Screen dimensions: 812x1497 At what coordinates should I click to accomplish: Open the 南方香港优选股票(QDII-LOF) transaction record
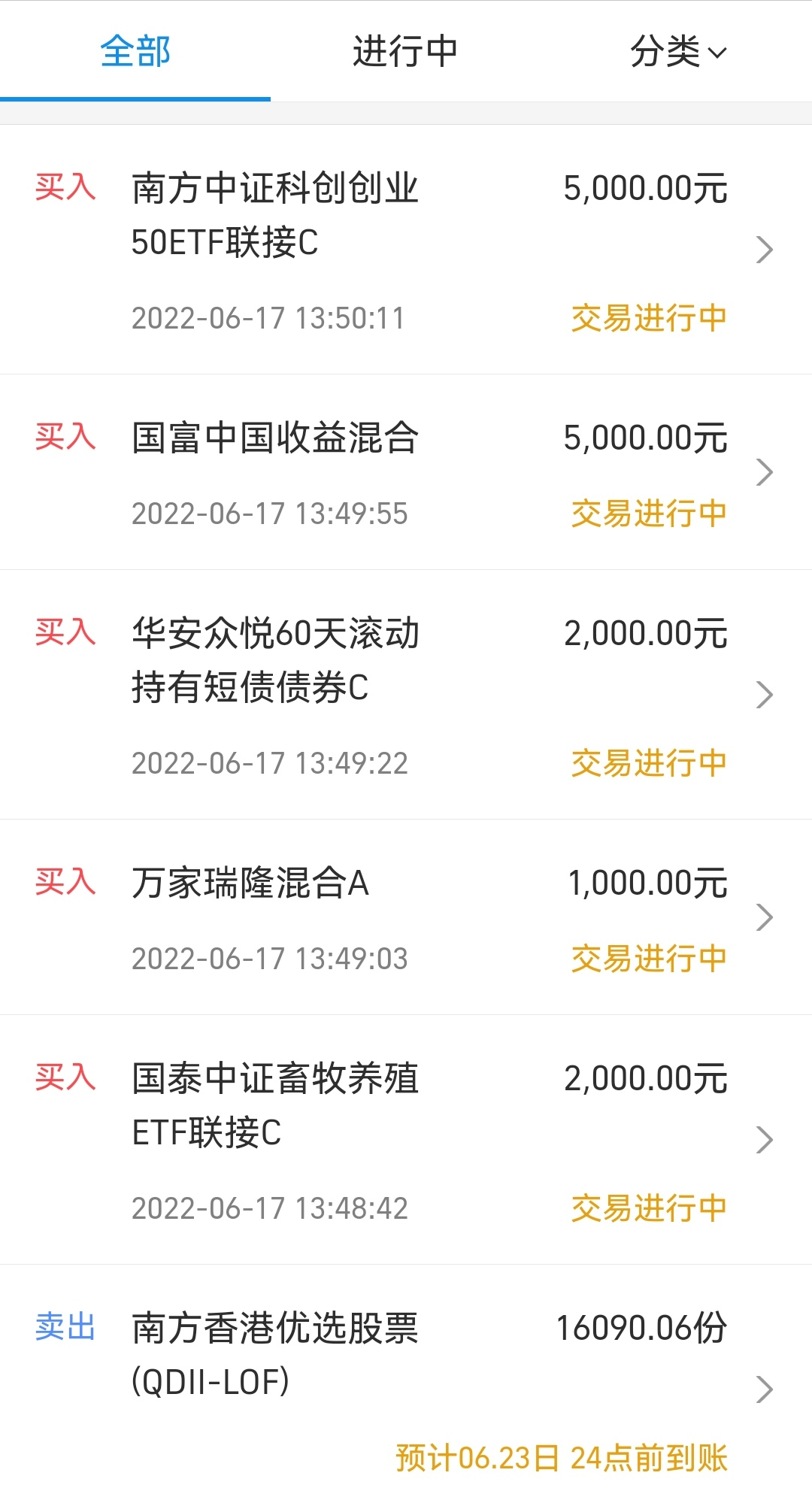[274, 1353]
